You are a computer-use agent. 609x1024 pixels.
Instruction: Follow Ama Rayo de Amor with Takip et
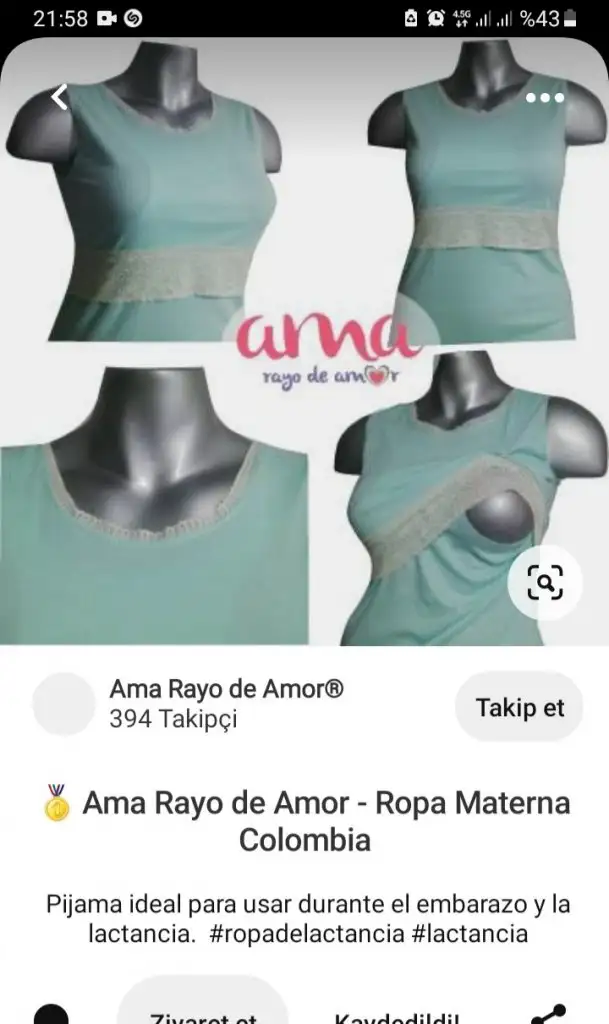[520, 708]
